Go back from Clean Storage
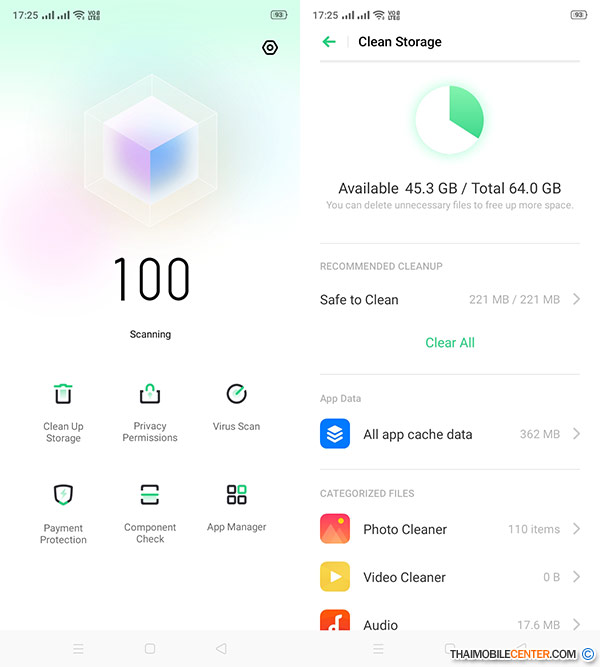The image size is (600, 667). click(329, 42)
